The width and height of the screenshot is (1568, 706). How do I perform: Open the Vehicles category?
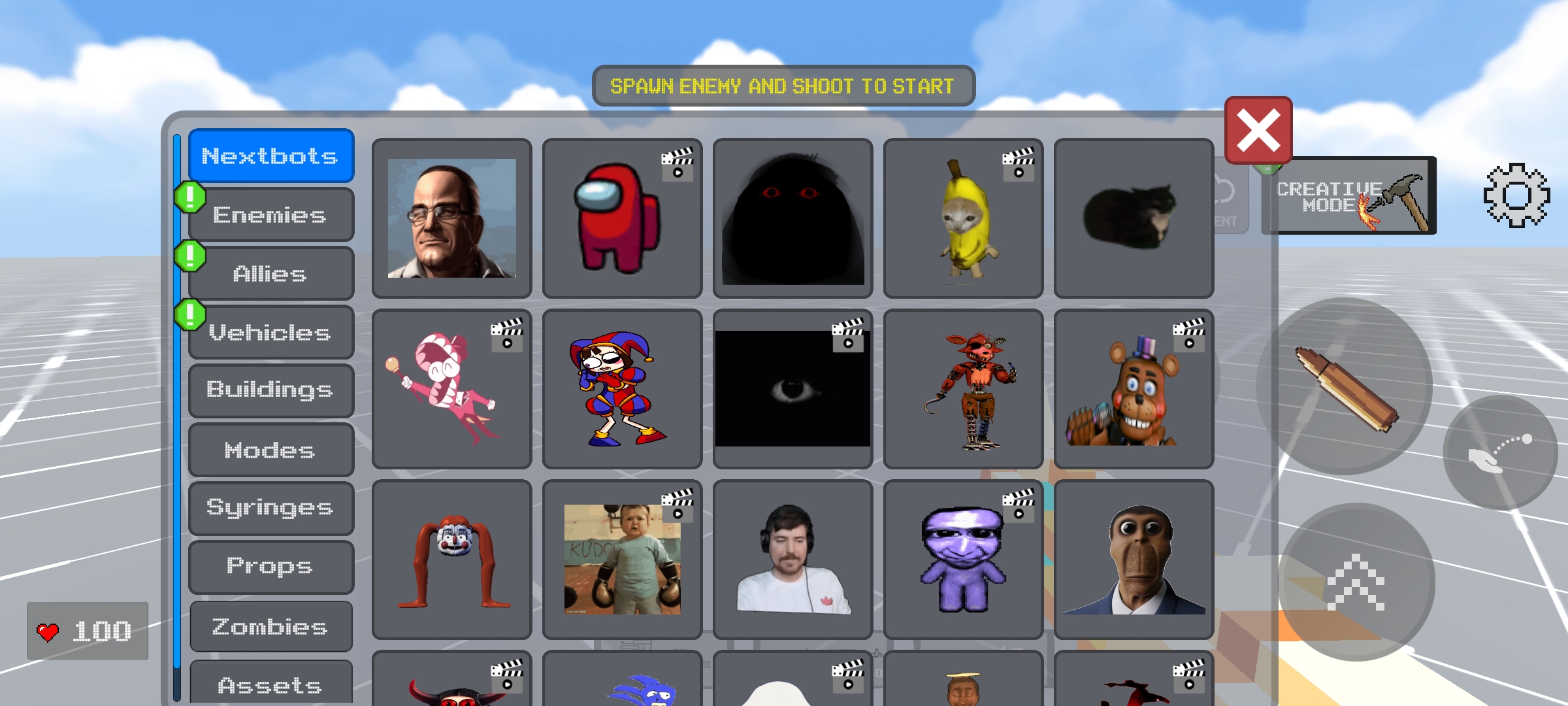click(270, 333)
